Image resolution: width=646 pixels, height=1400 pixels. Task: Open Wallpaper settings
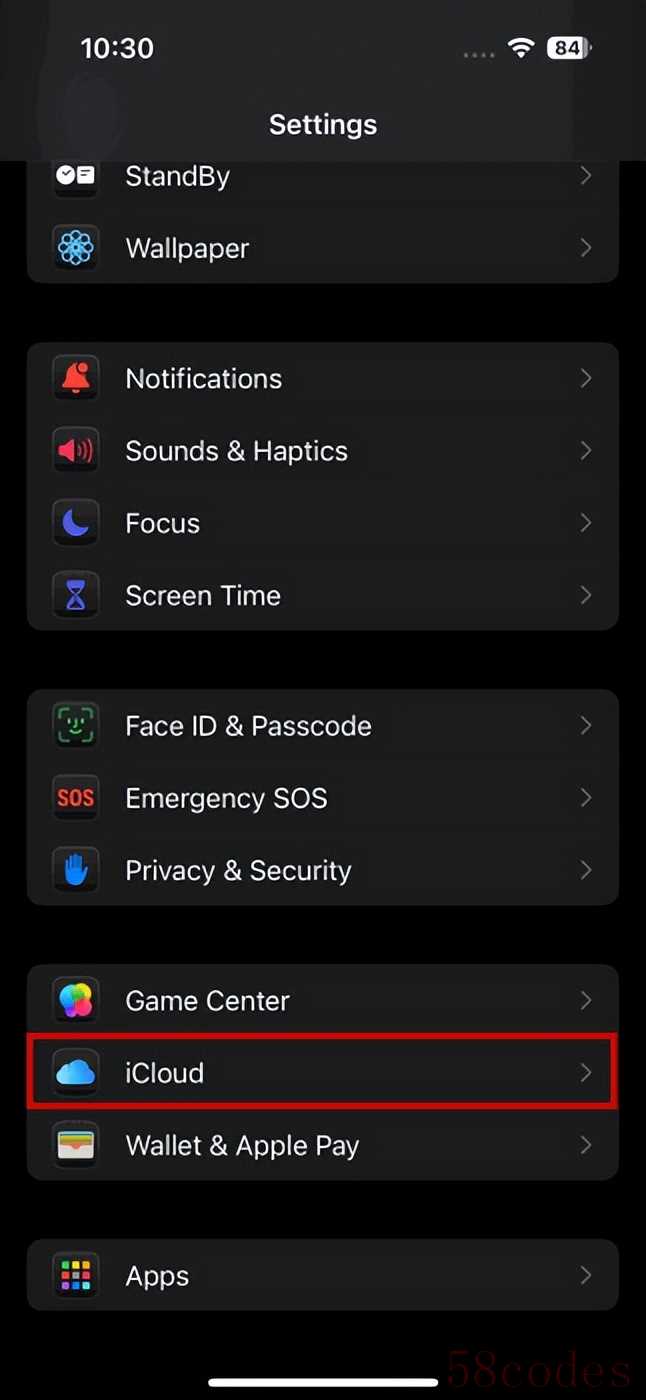(x=322, y=248)
